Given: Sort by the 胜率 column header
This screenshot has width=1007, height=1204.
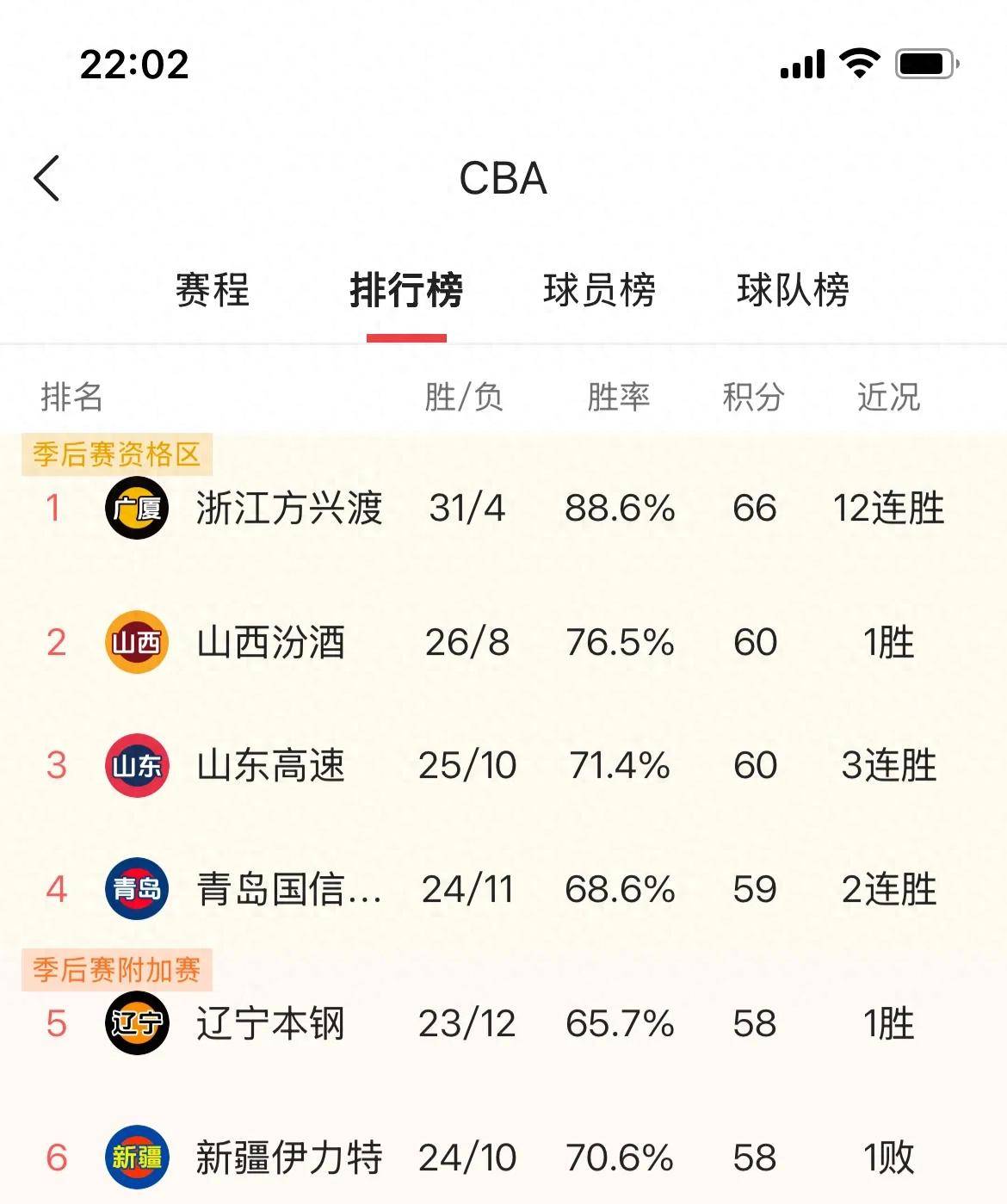Looking at the screenshot, I should click(620, 396).
